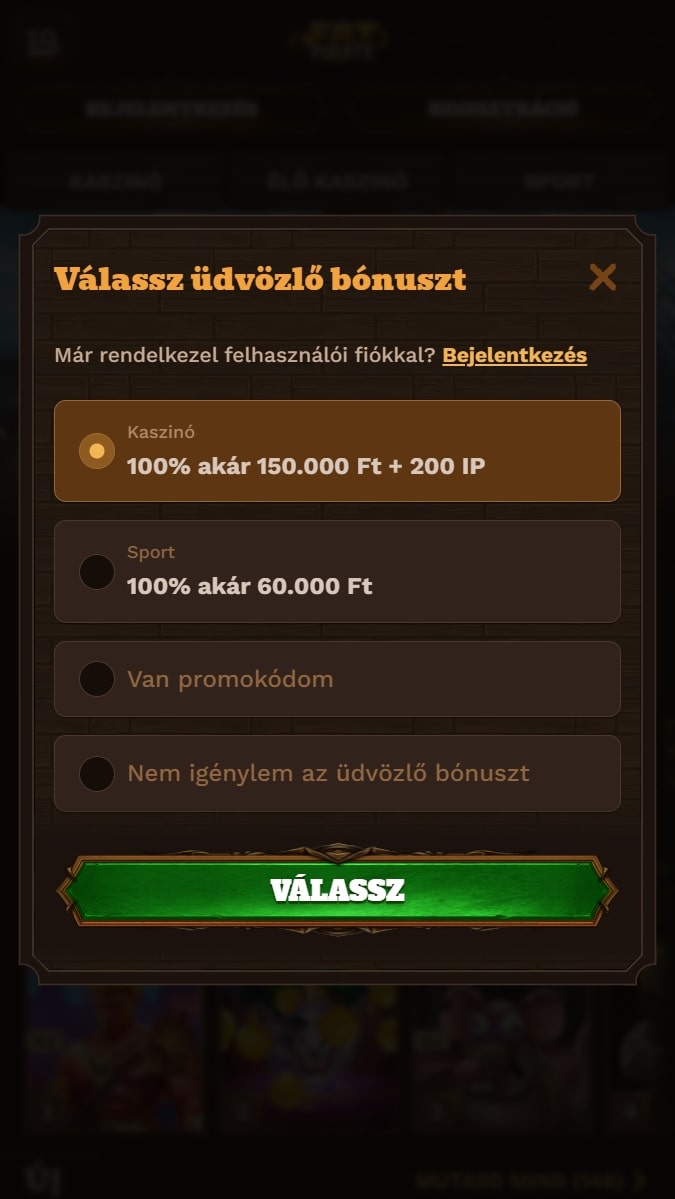Viewport: 675px width, 1199px height.
Task: Open the Bejelentkezés login link
Action: [514, 355]
